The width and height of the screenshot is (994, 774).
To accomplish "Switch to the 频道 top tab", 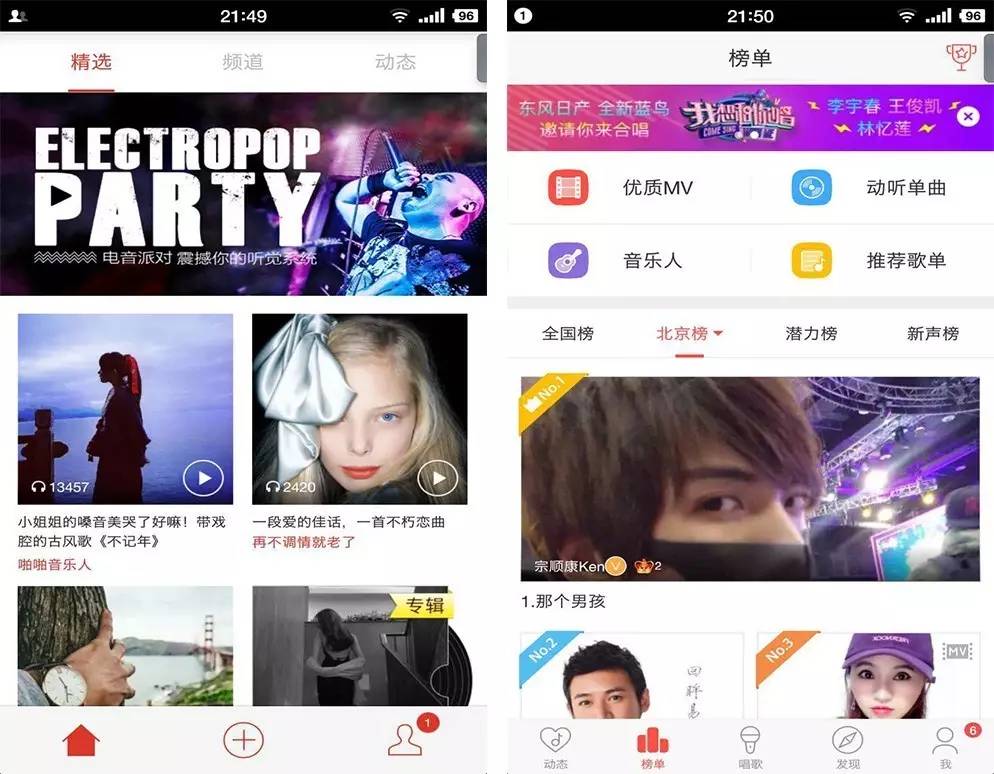I will (242, 62).
